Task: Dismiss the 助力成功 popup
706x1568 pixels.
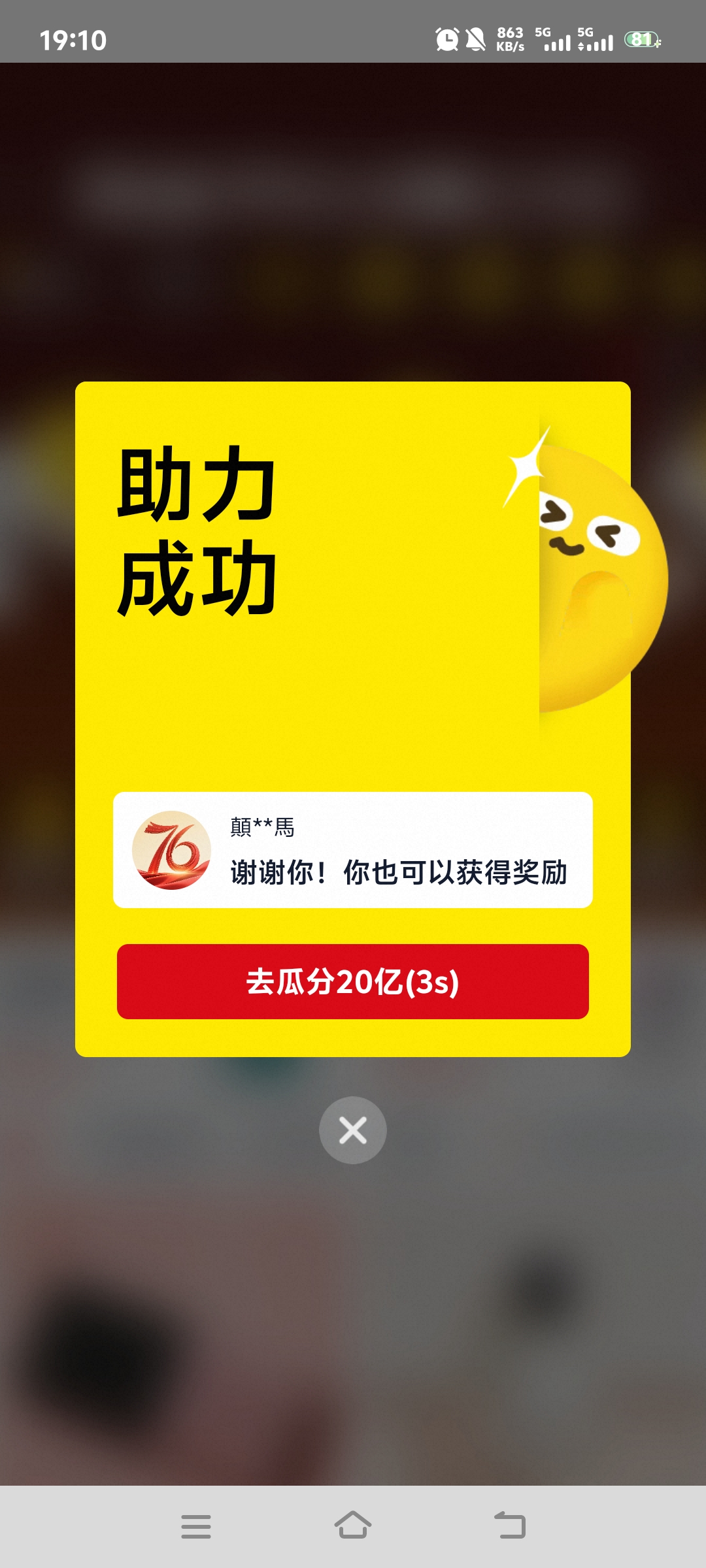Action: pyautogui.click(x=353, y=1130)
